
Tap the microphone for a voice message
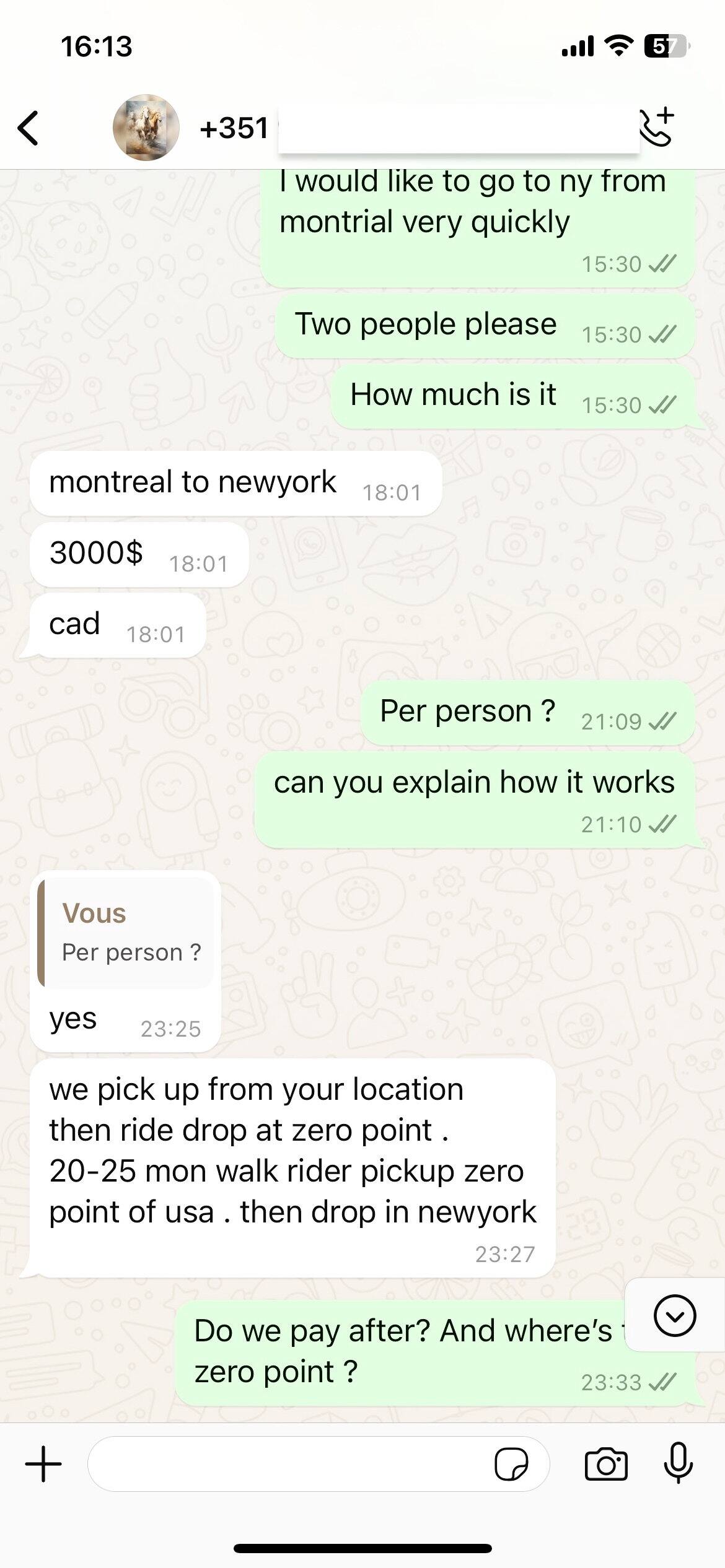coord(678,1463)
